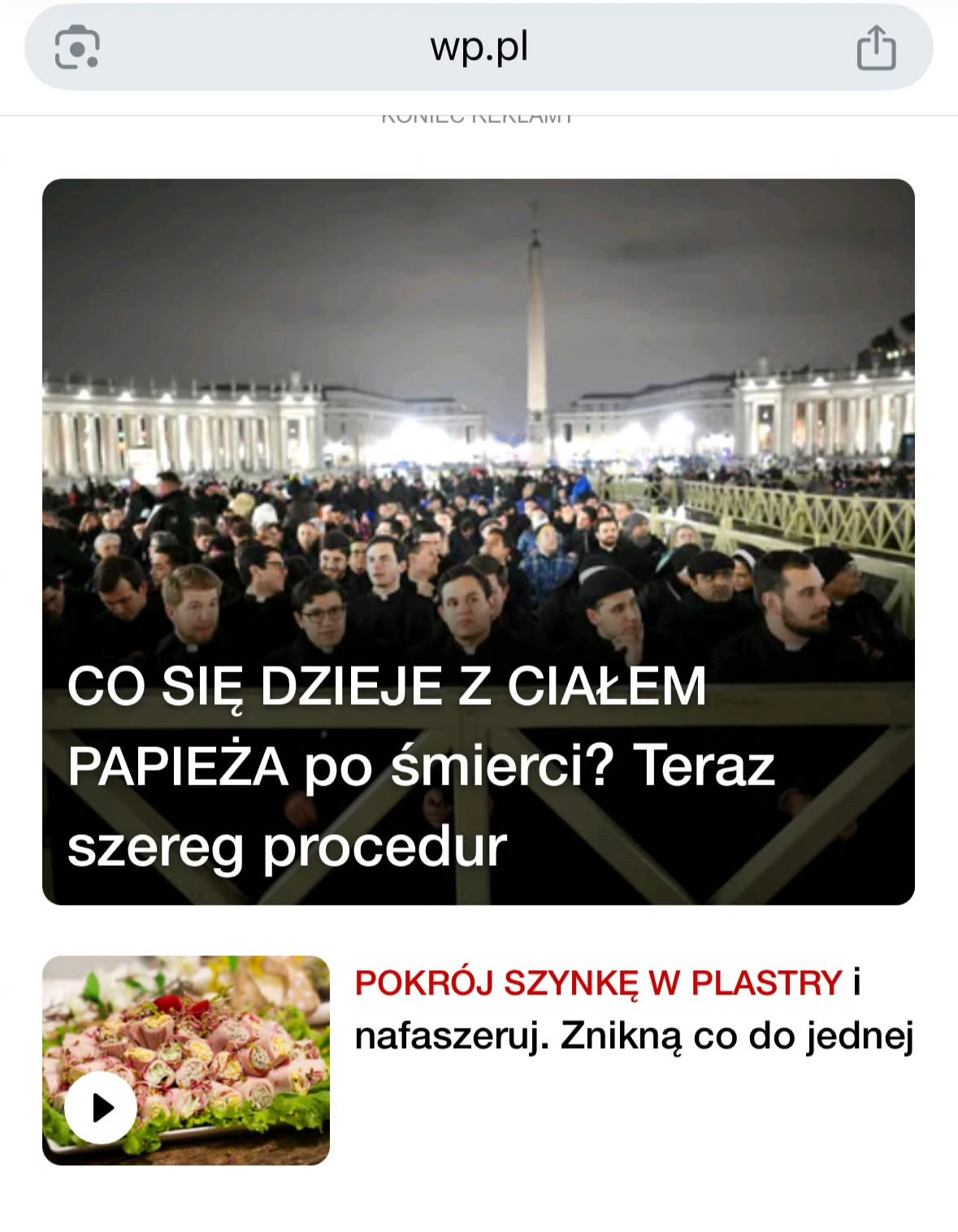Play the stuffed ham slices video
Viewport: 958px width, 1232px height.
click(x=101, y=1107)
